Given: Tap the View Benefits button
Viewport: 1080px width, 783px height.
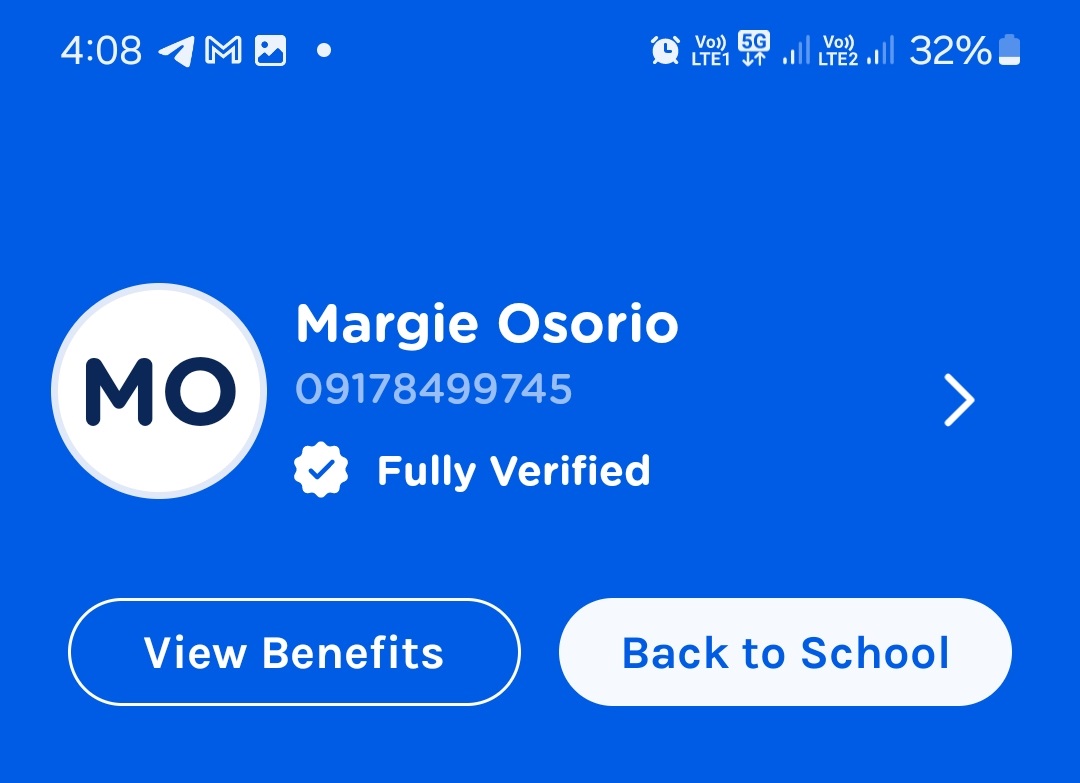Looking at the screenshot, I should pos(294,653).
